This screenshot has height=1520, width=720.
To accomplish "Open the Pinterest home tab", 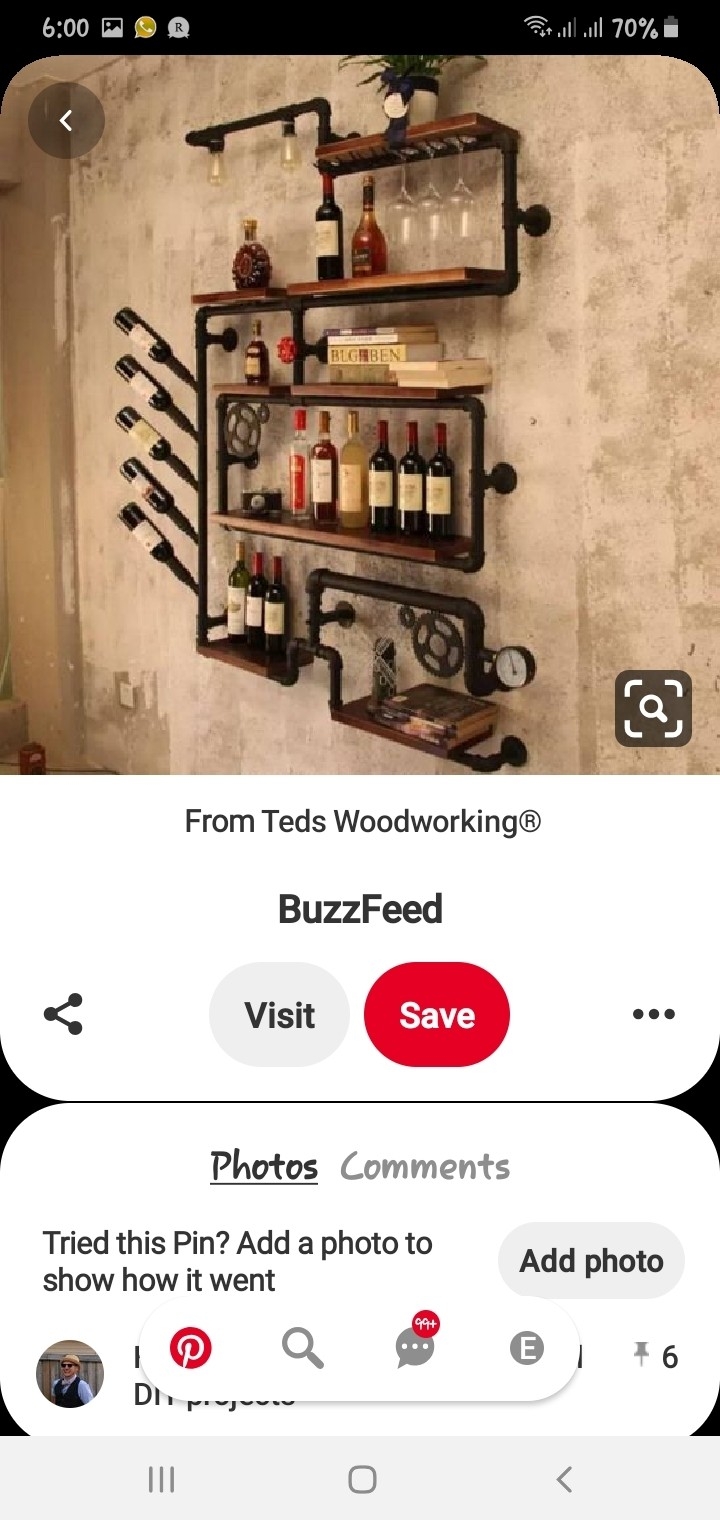I will (x=190, y=1349).
